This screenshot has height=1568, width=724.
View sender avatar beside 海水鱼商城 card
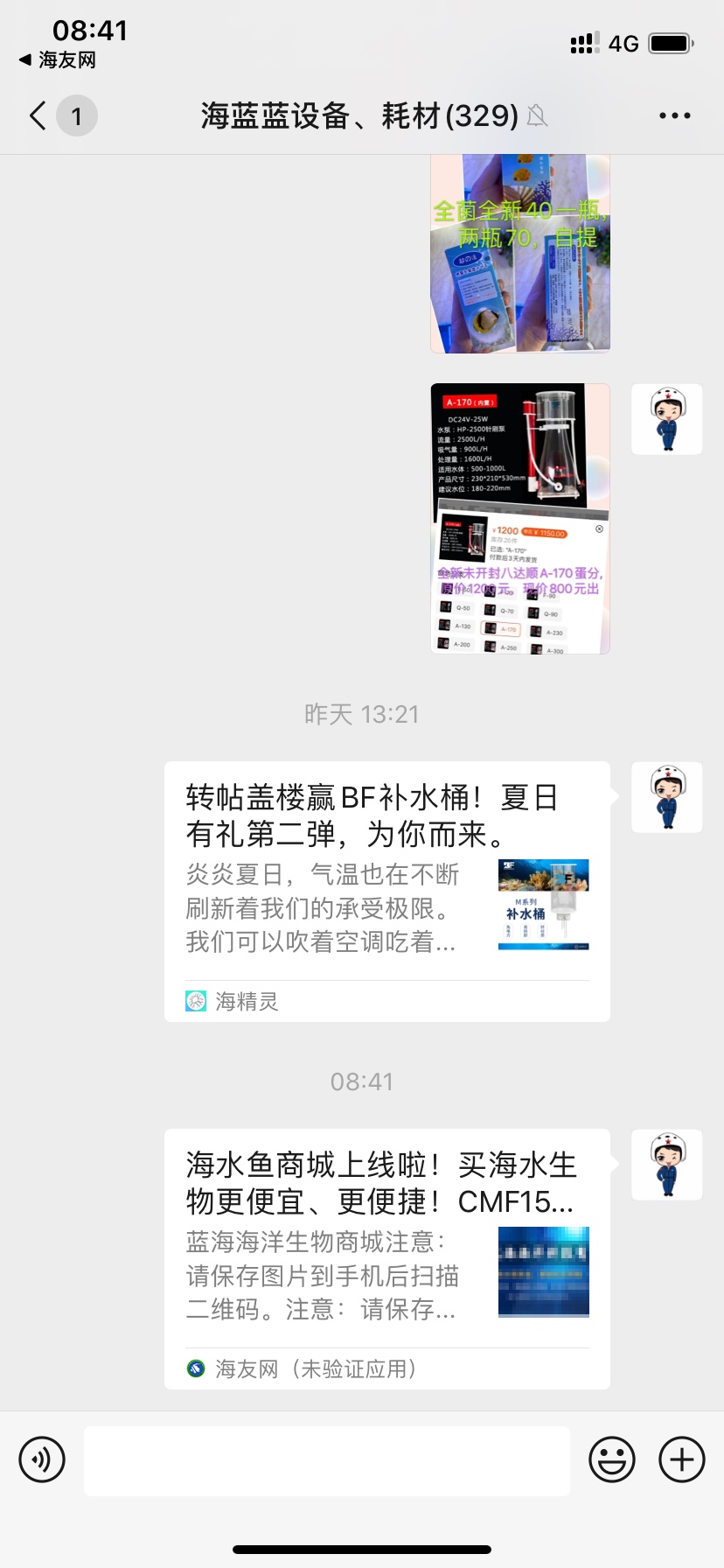(x=666, y=1164)
